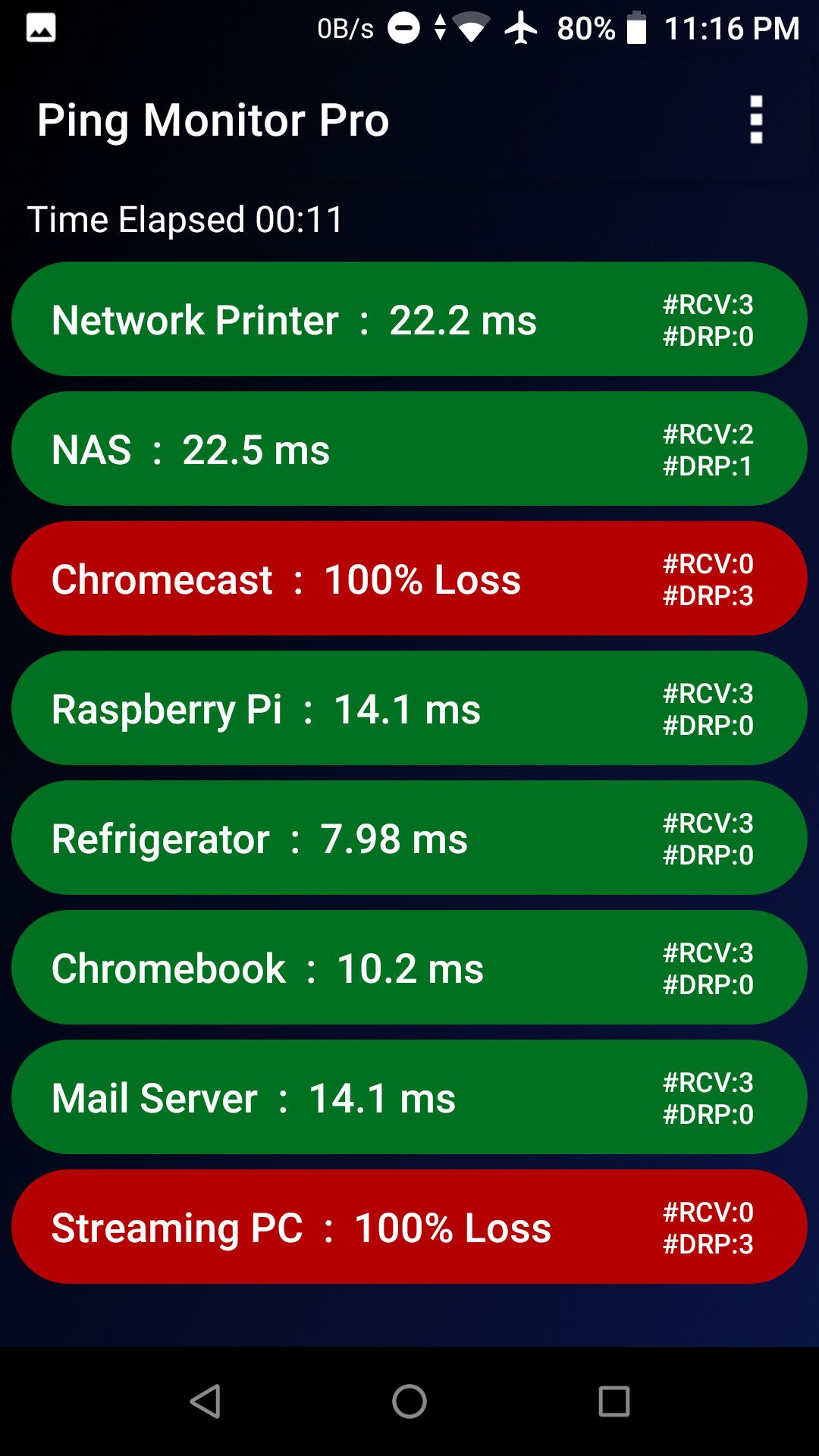Select the Network Printer ping entry

click(409, 319)
